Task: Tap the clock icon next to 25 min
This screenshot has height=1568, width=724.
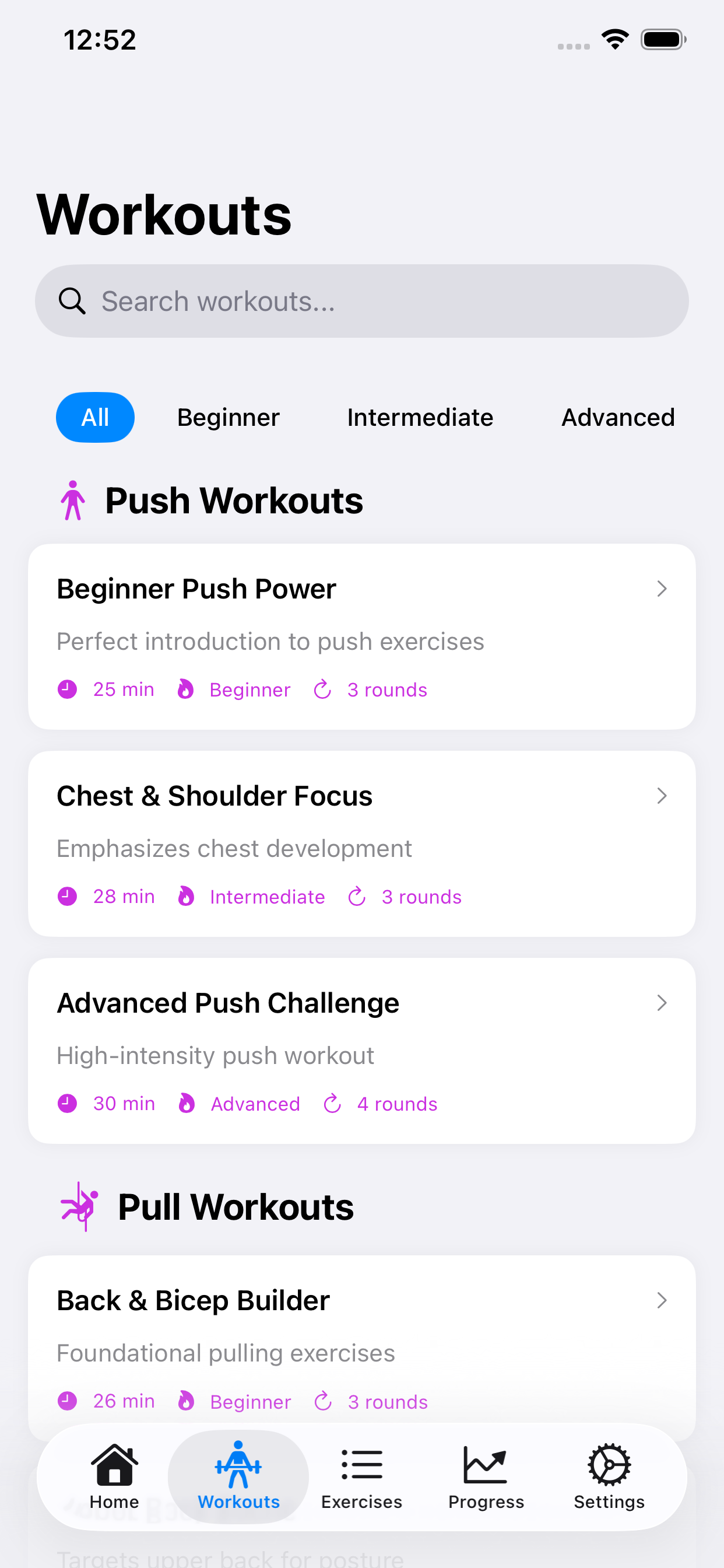Action: pyautogui.click(x=67, y=689)
